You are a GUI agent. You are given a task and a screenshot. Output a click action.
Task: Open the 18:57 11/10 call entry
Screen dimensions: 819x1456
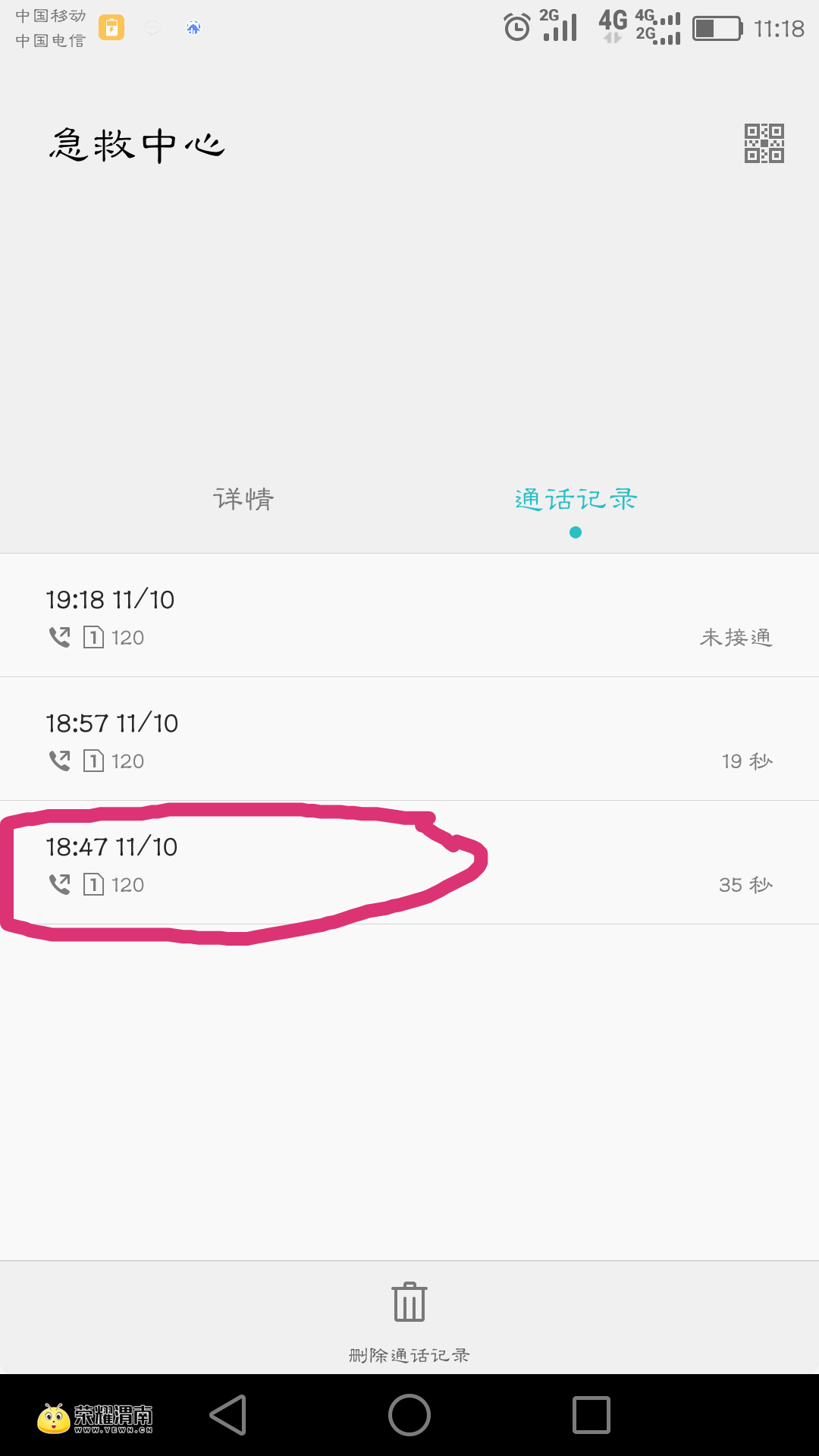409,740
